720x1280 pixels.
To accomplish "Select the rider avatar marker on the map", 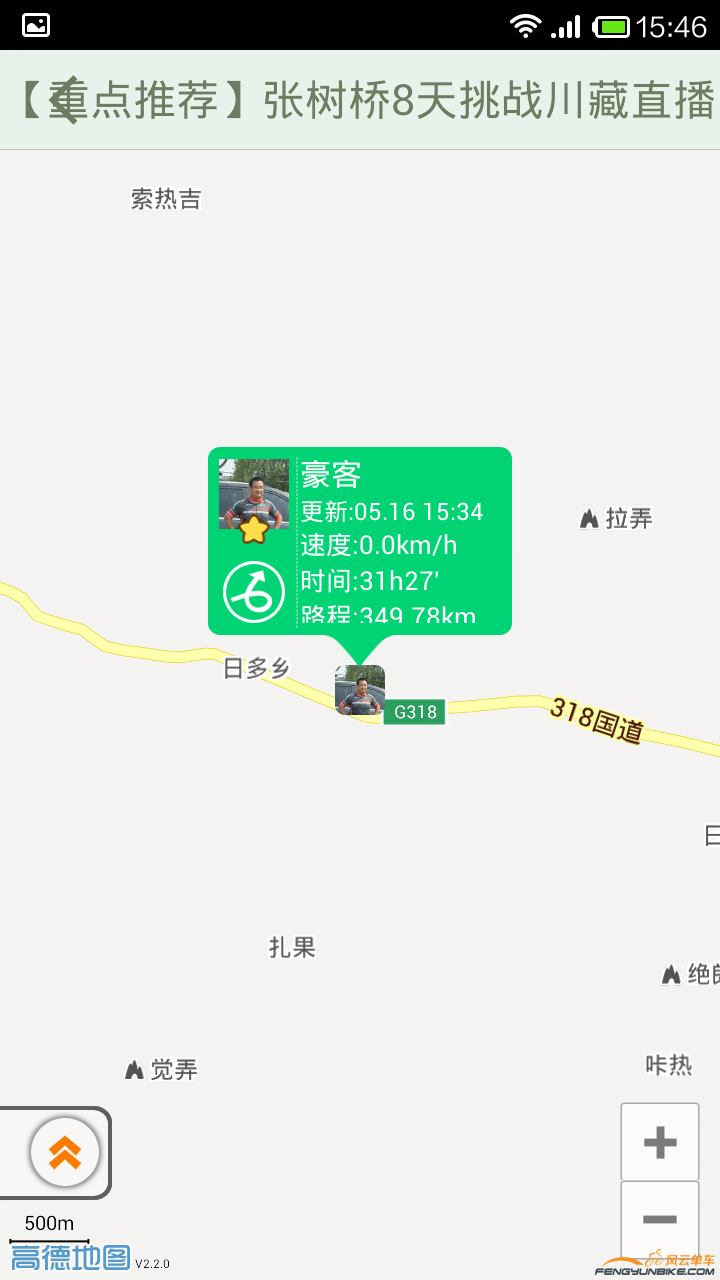I will [360, 690].
